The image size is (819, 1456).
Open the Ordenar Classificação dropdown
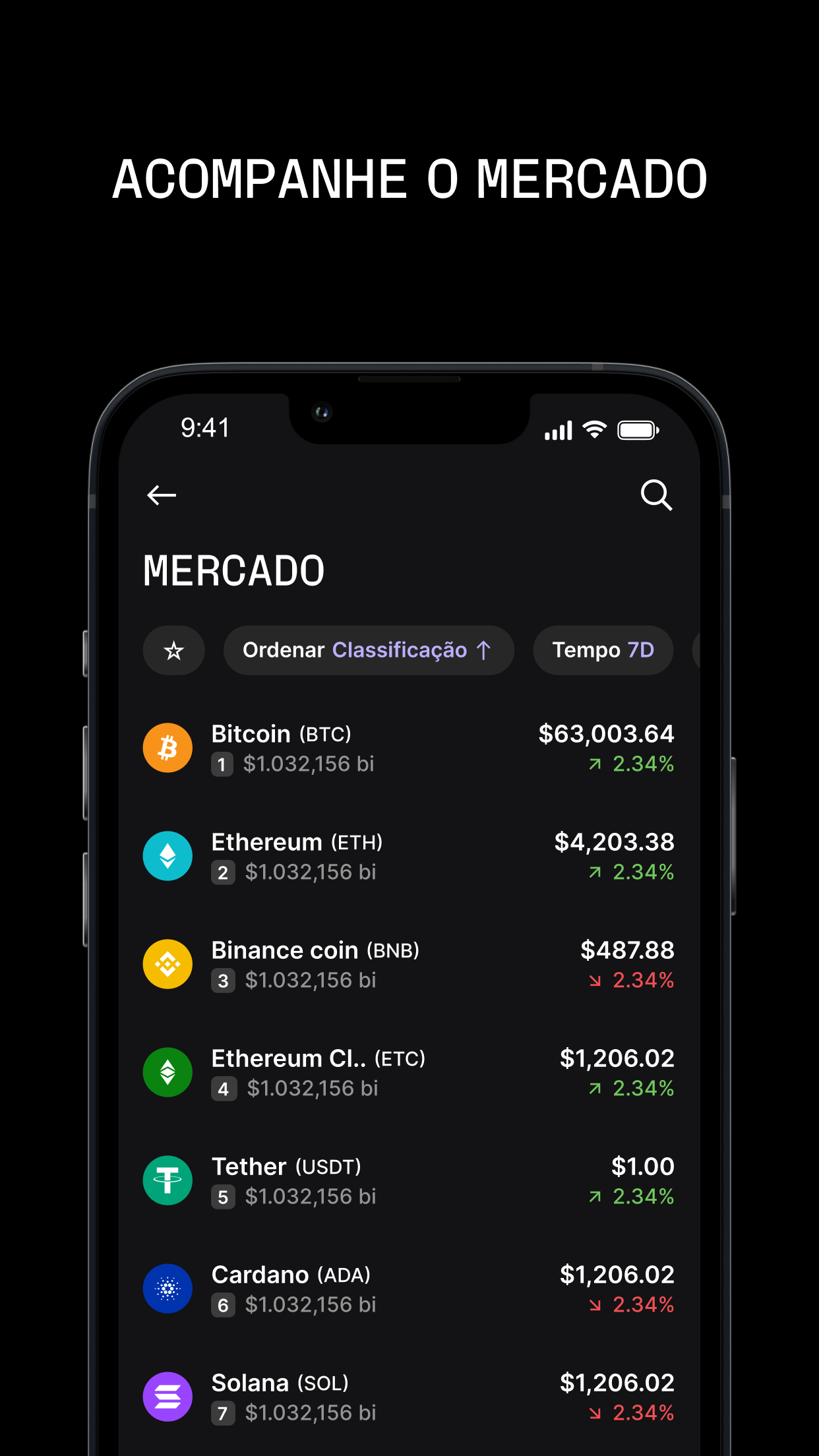pyautogui.click(x=369, y=650)
